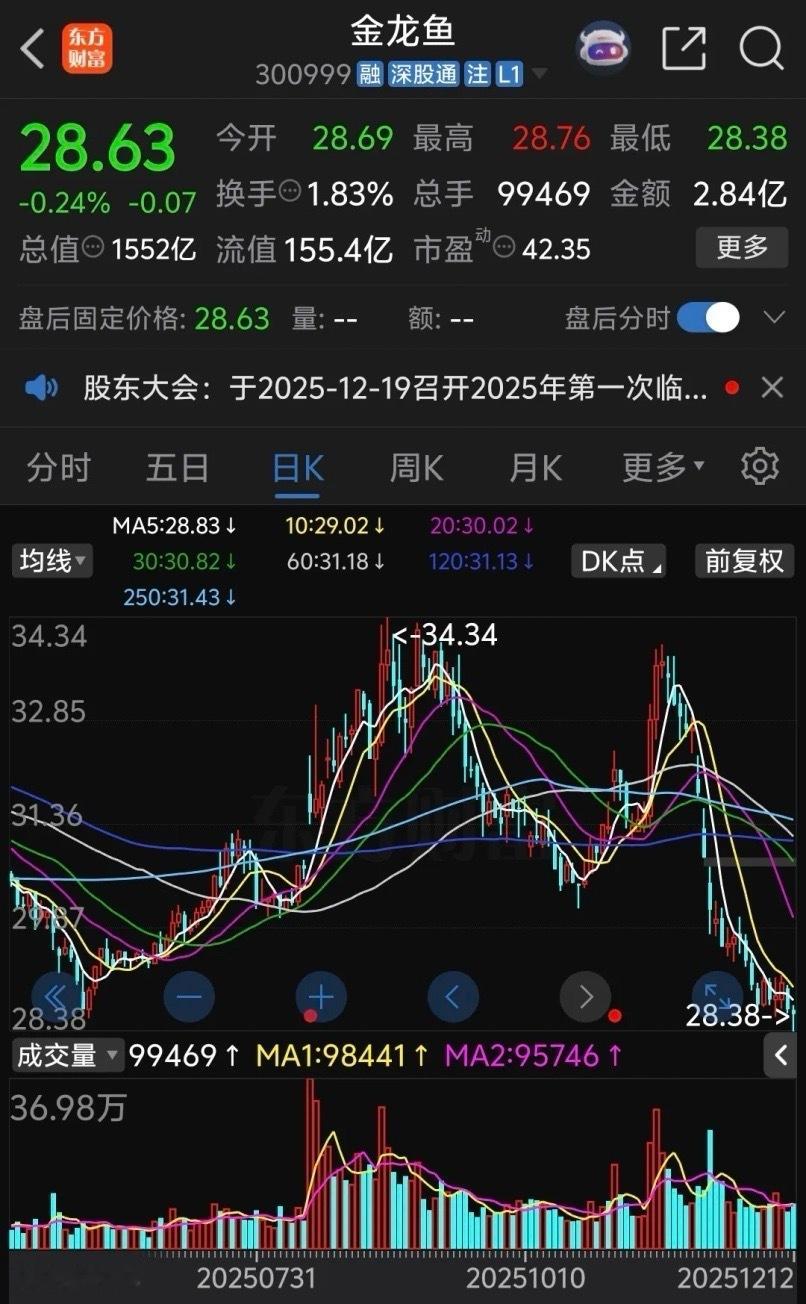The width and height of the screenshot is (806, 1304).
Task: Click the right arrow to pan chart forward
Action: (586, 997)
